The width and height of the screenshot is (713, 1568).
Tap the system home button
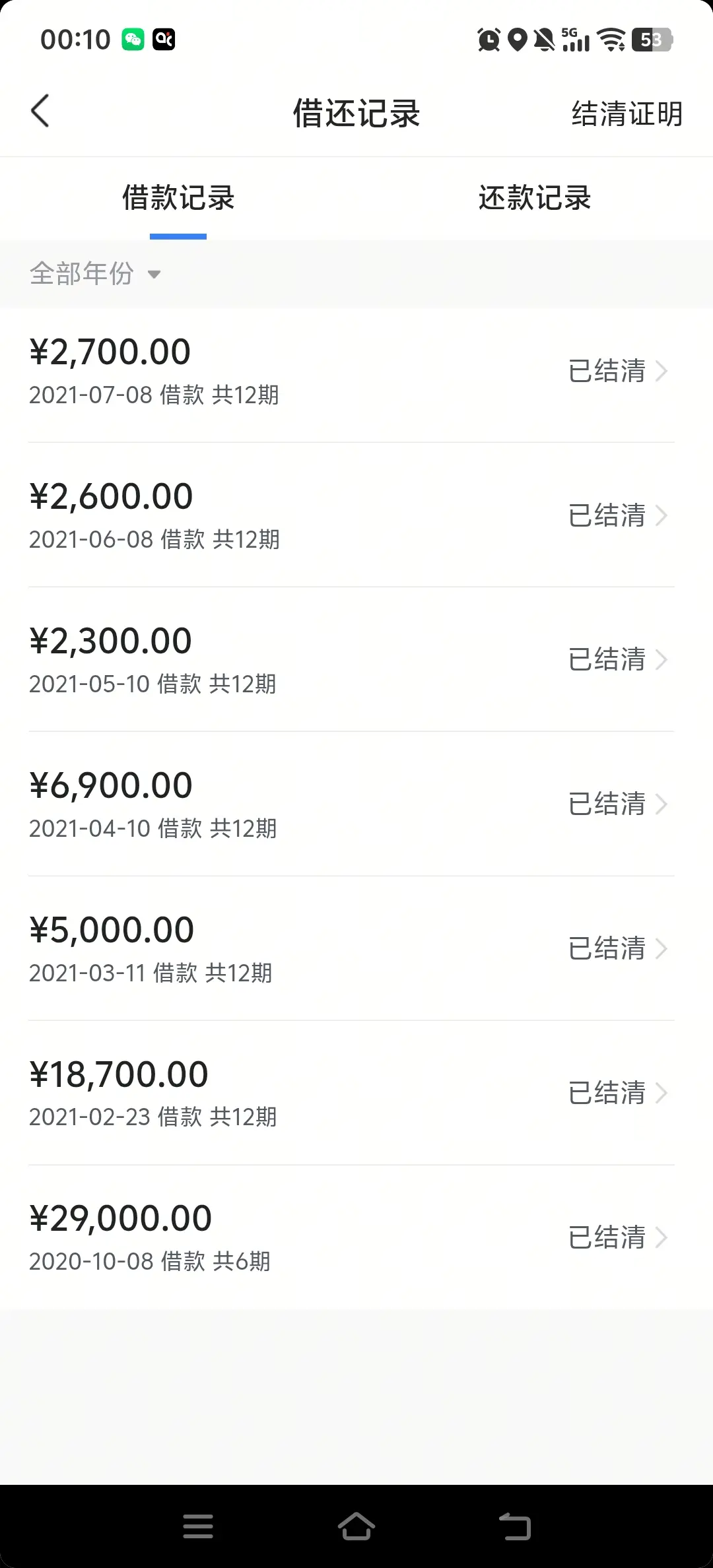coord(356,1526)
